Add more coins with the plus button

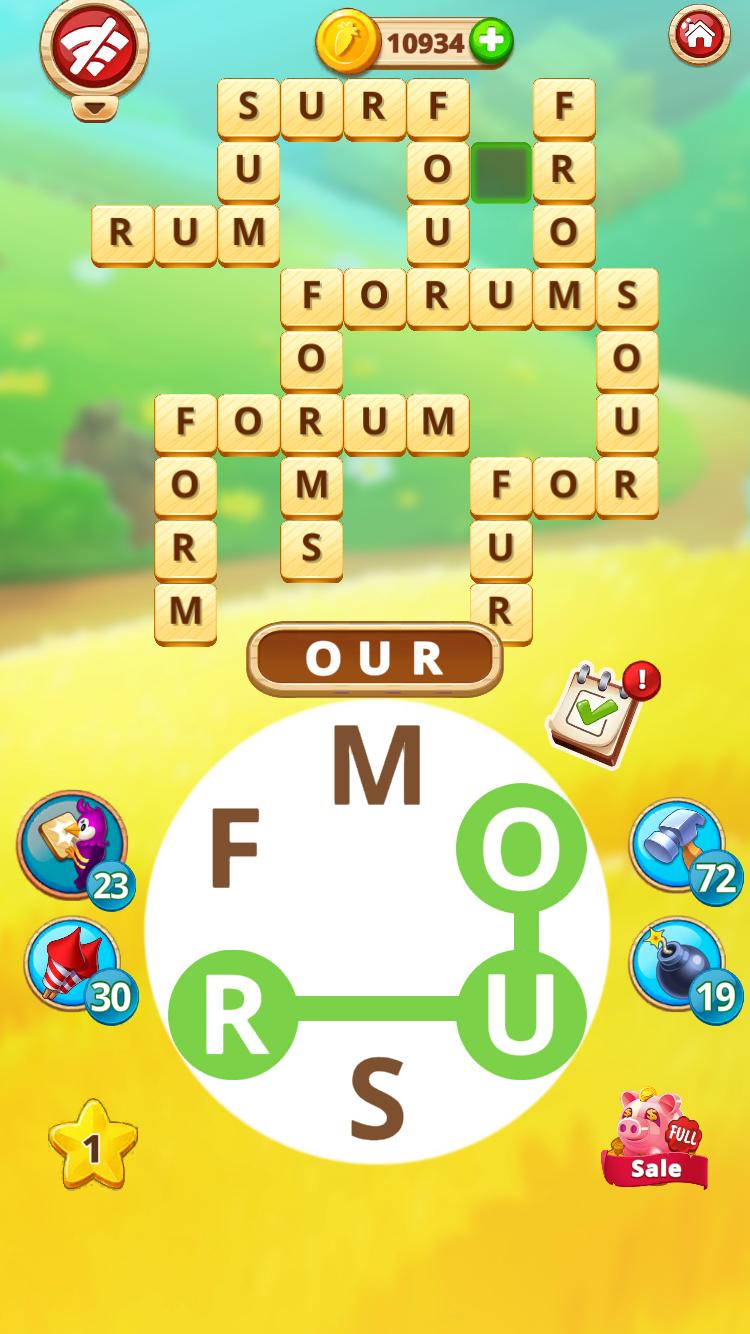pos(491,42)
